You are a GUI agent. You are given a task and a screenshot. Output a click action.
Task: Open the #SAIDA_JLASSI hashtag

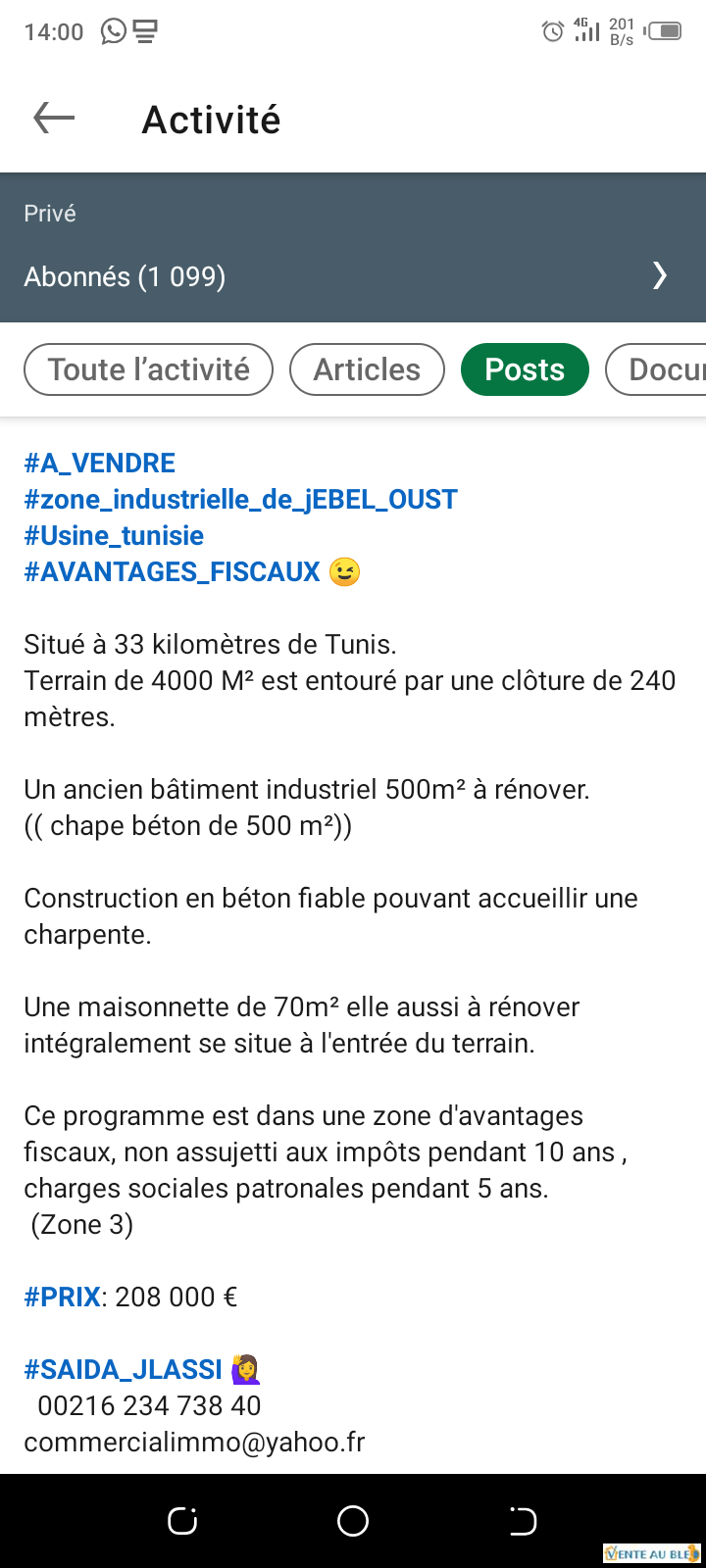[x=124, y=1369]
